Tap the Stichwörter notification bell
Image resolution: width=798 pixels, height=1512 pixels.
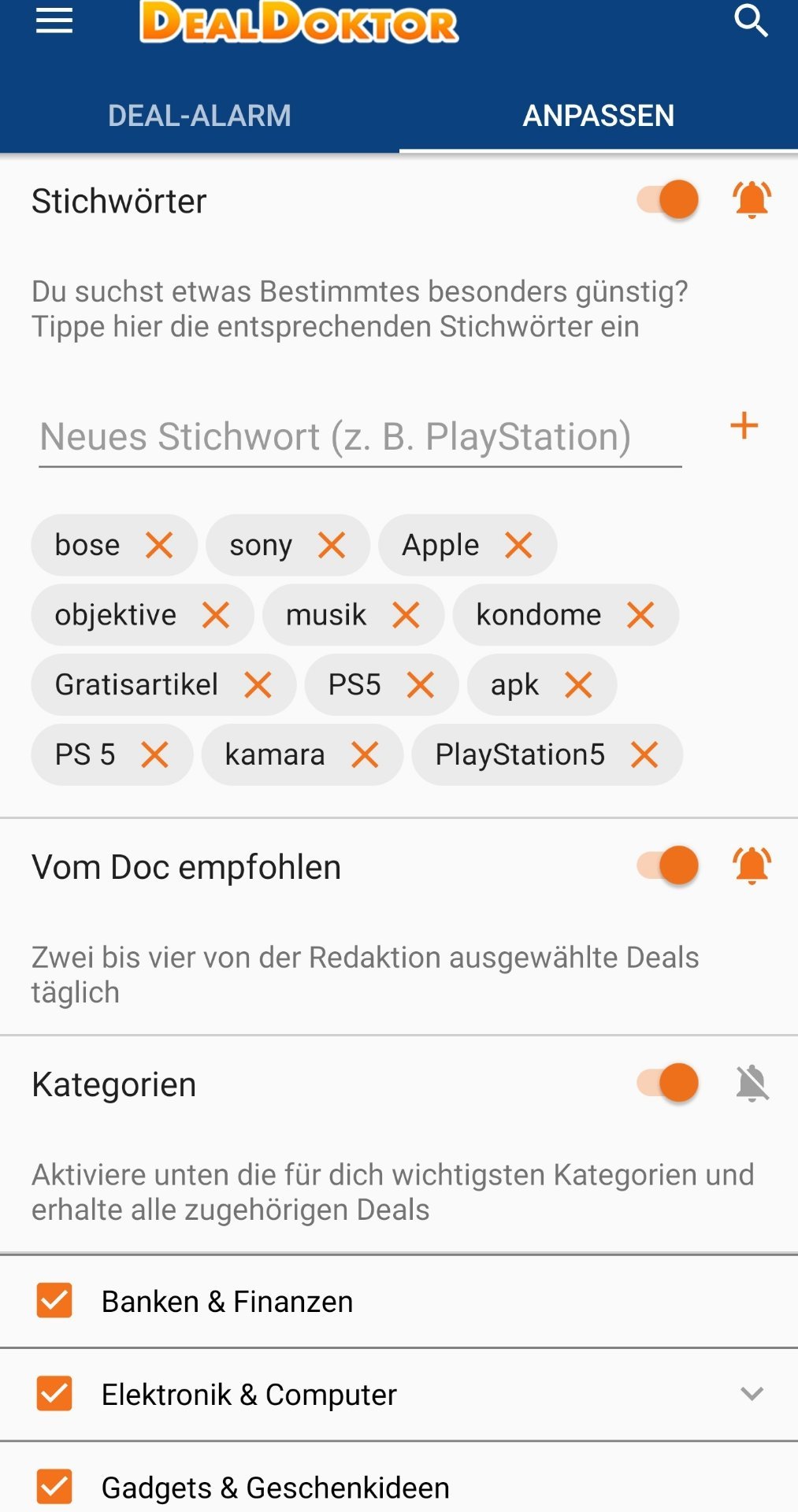pyautogui.click(x=752, y=199)
